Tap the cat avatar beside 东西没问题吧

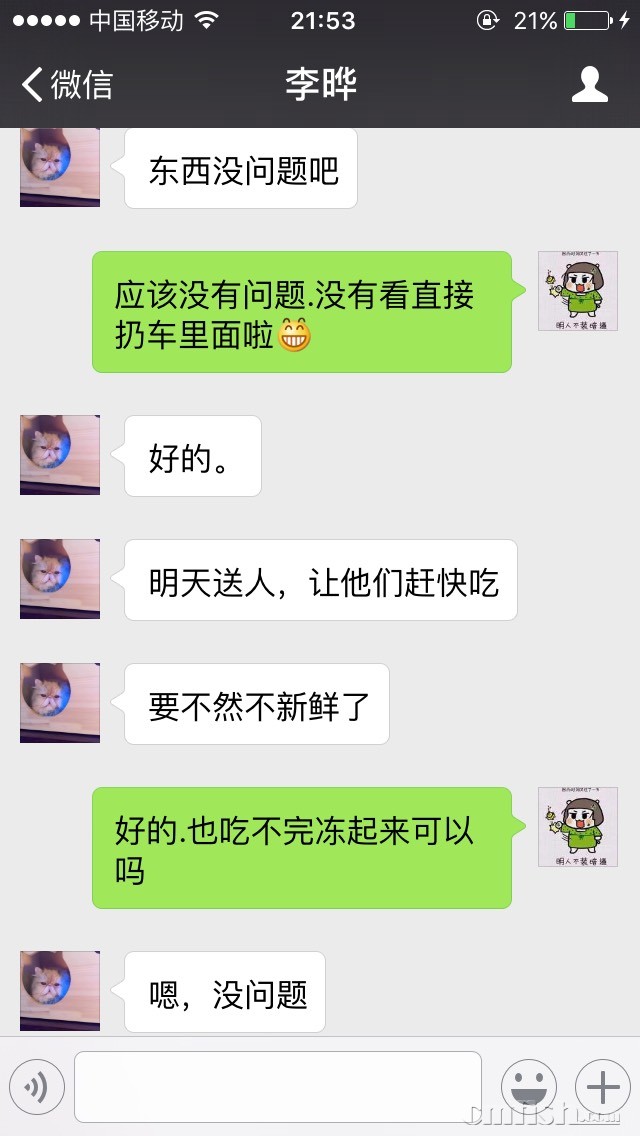[60, 167]
